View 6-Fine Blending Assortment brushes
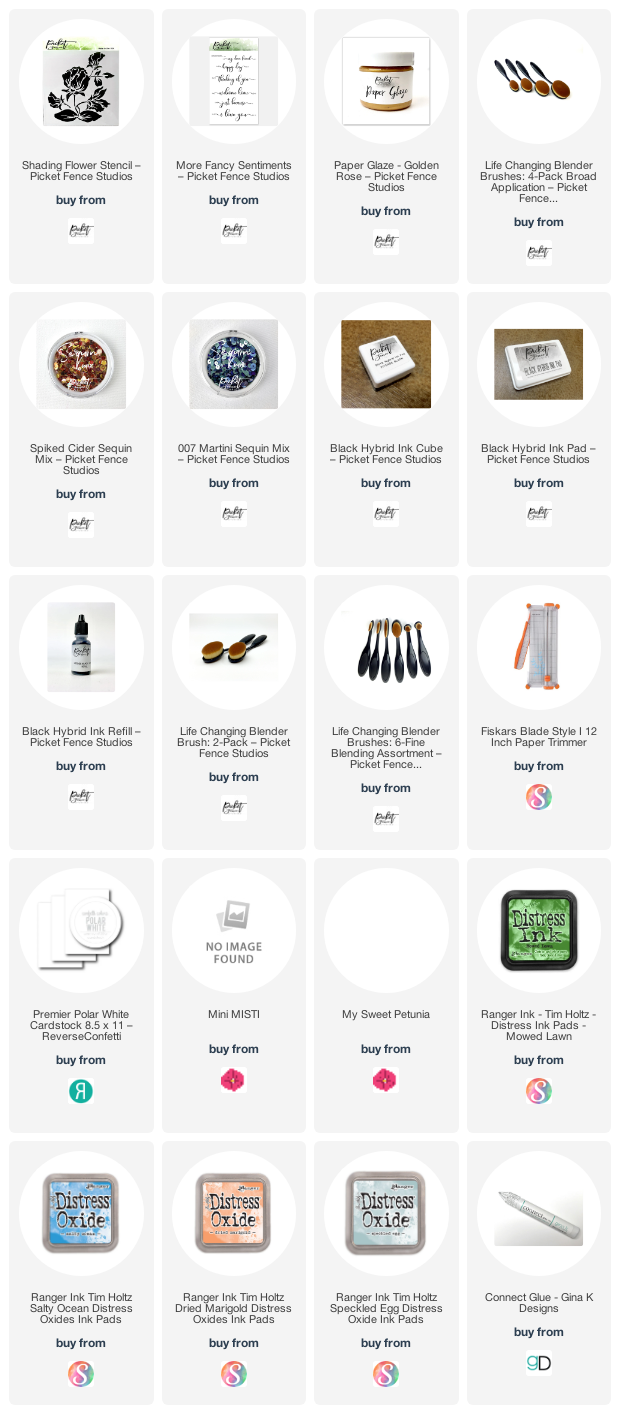 click(x=386, y=712)
